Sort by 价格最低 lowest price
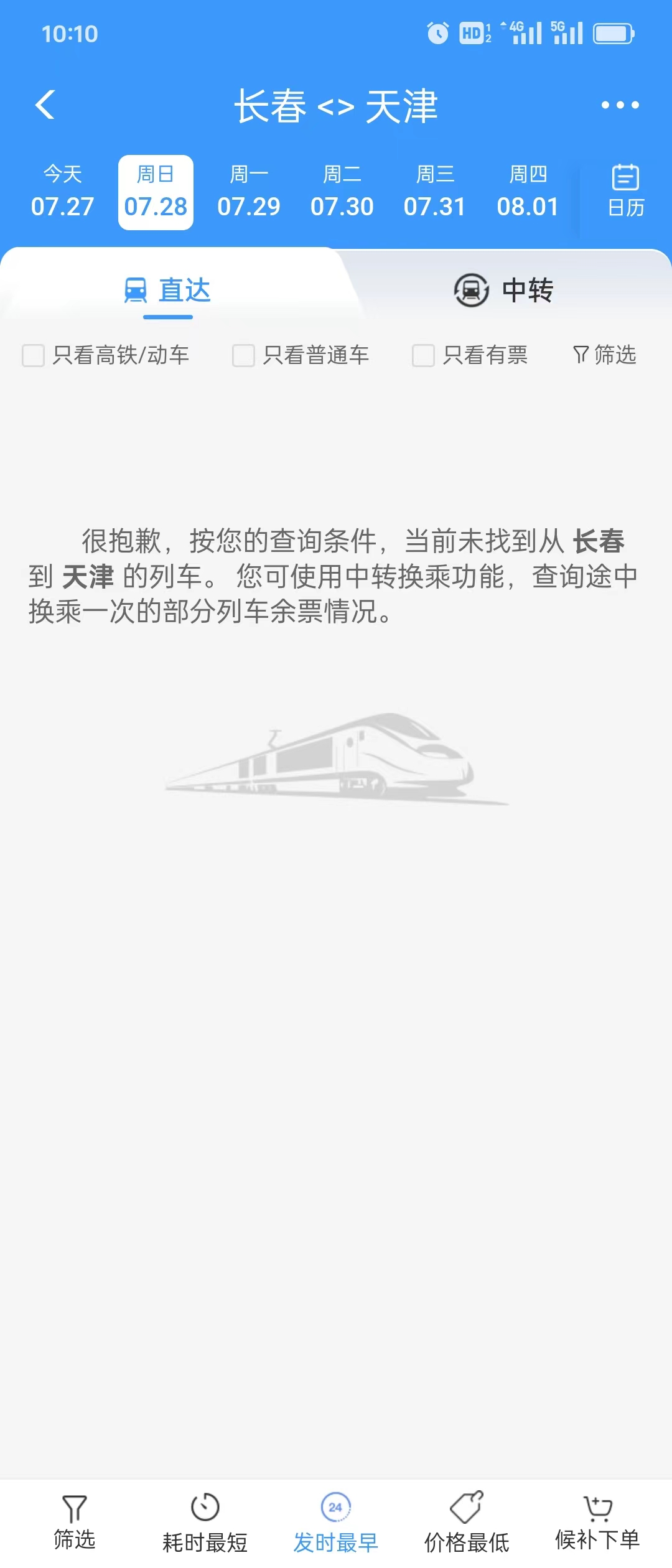 tap(467, 1524)
